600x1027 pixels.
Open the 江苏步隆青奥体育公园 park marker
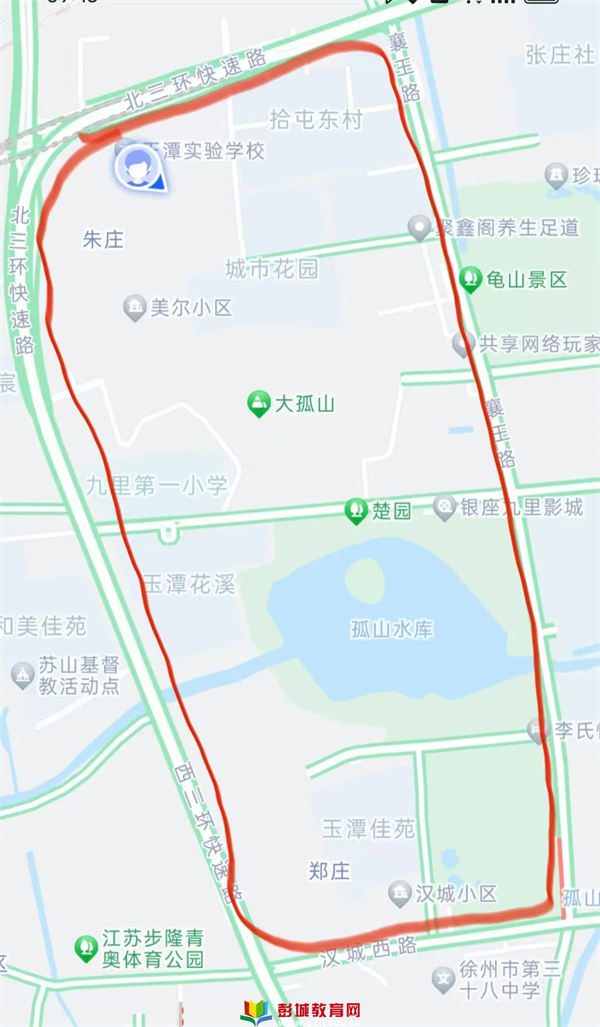click(86, 948)
